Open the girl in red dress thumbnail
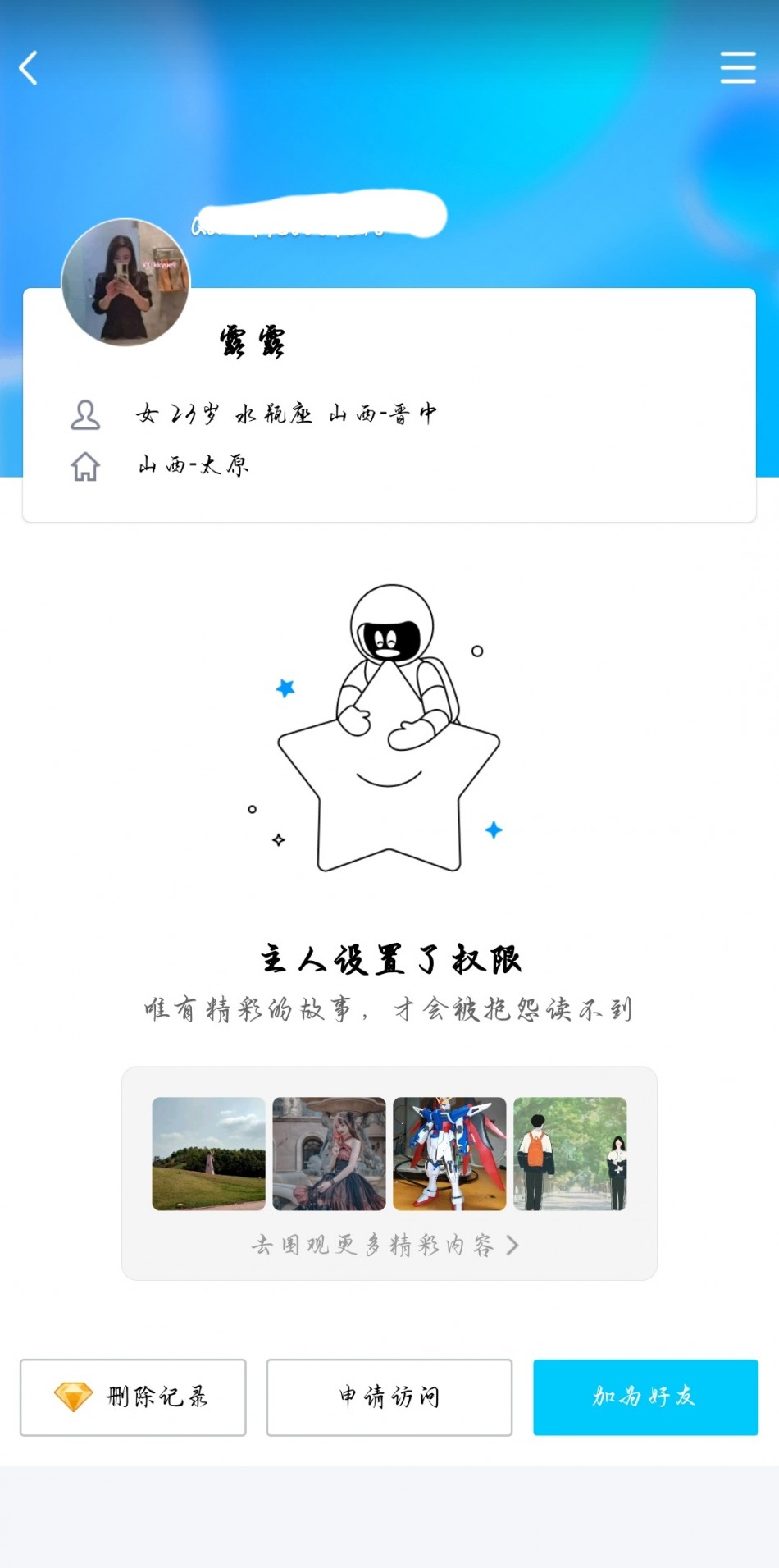 [329, 1154]
